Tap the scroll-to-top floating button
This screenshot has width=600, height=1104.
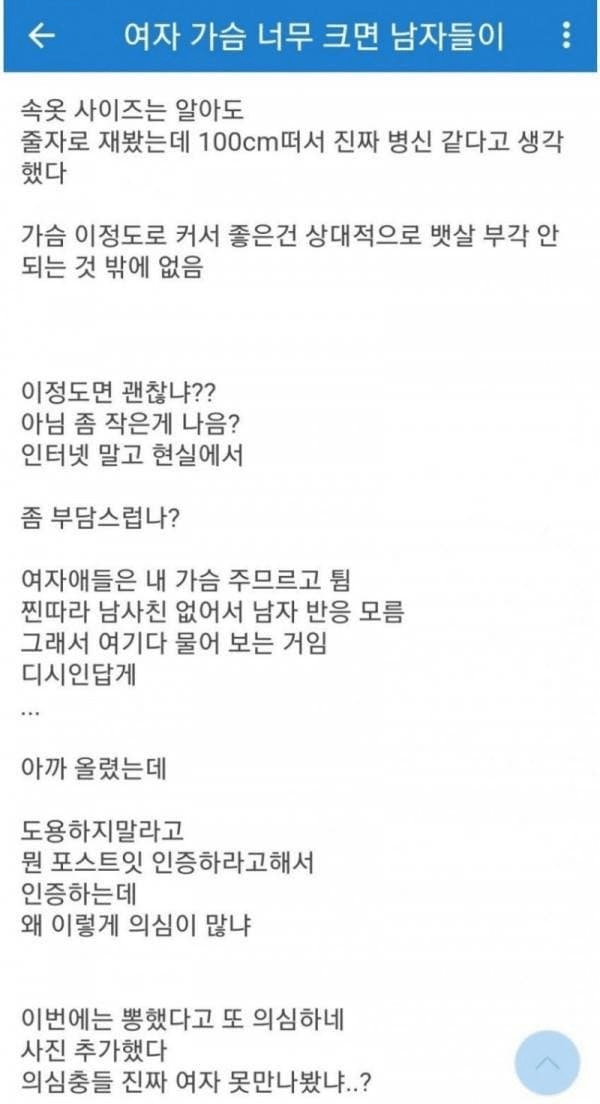click(x=548, y=1063)
